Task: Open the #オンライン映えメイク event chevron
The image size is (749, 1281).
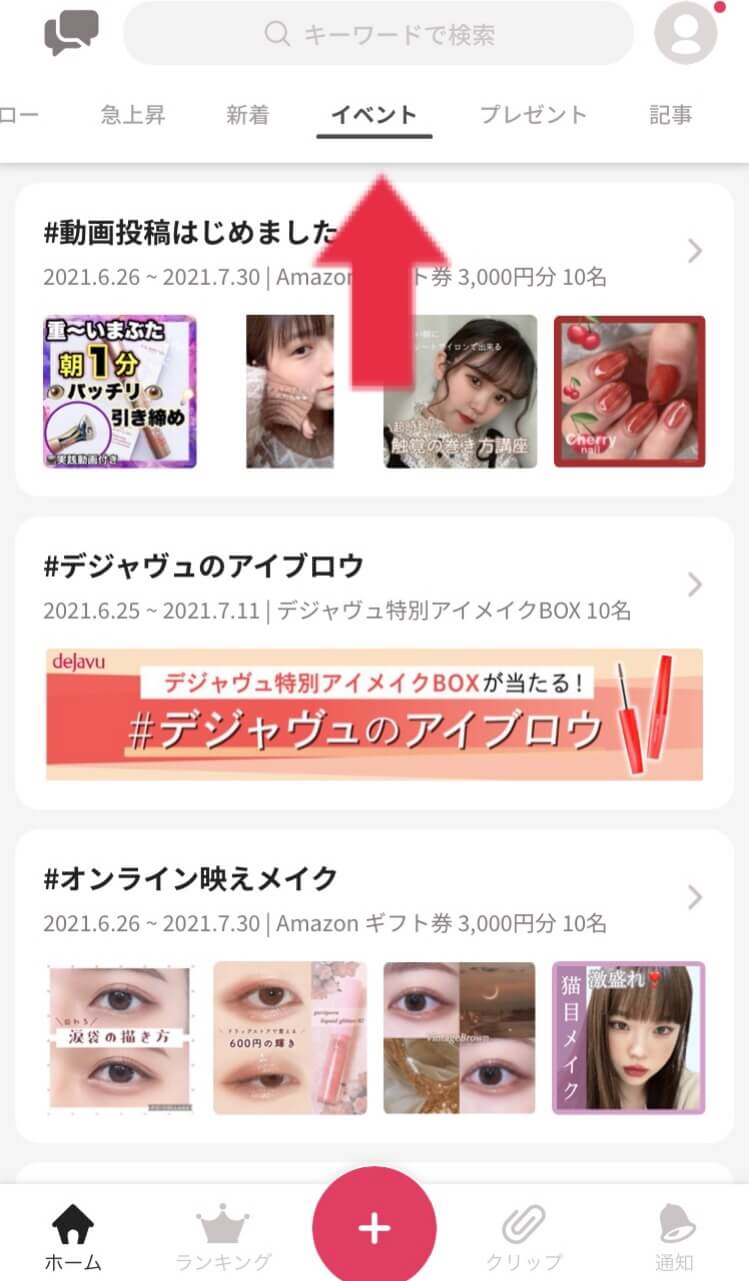Action: [695, 896]
